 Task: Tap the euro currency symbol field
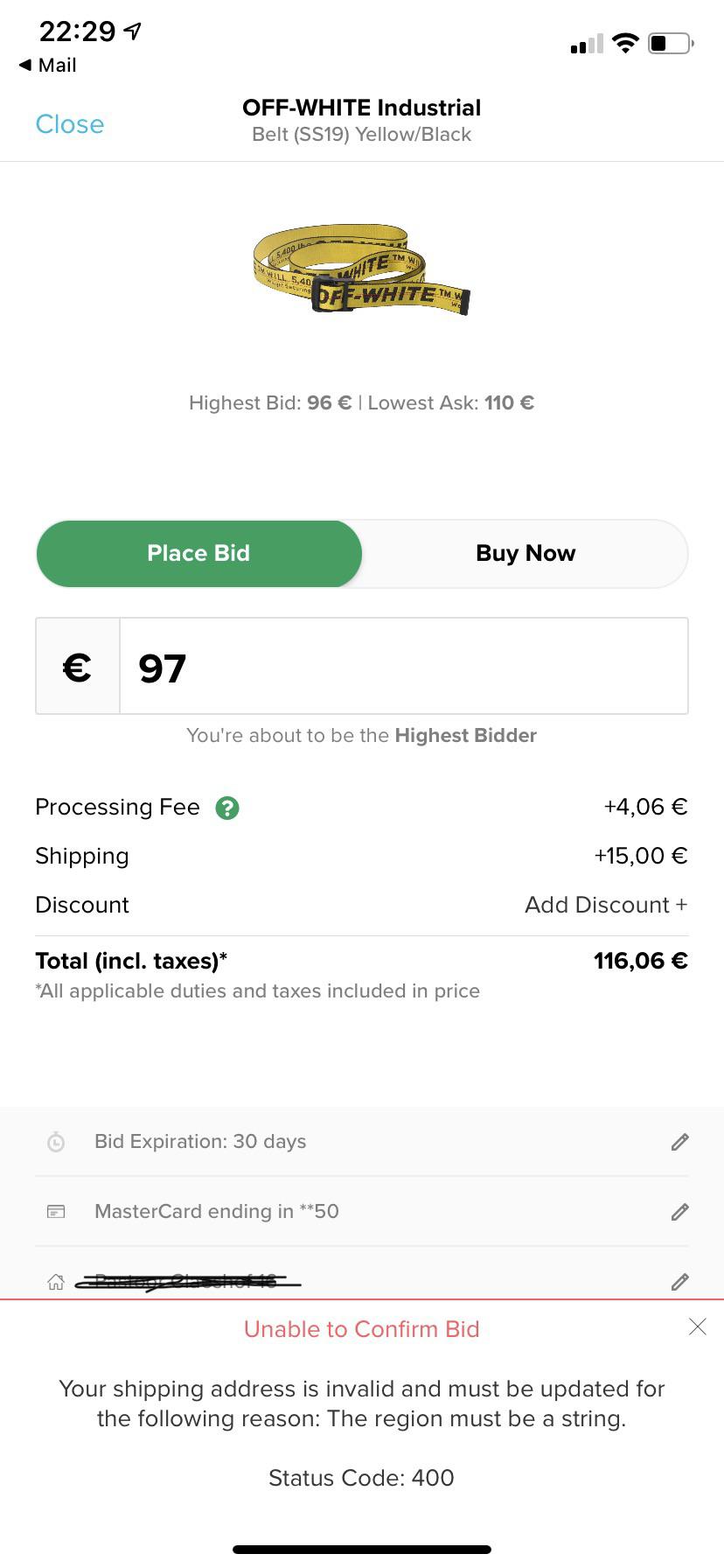point(78,667)
